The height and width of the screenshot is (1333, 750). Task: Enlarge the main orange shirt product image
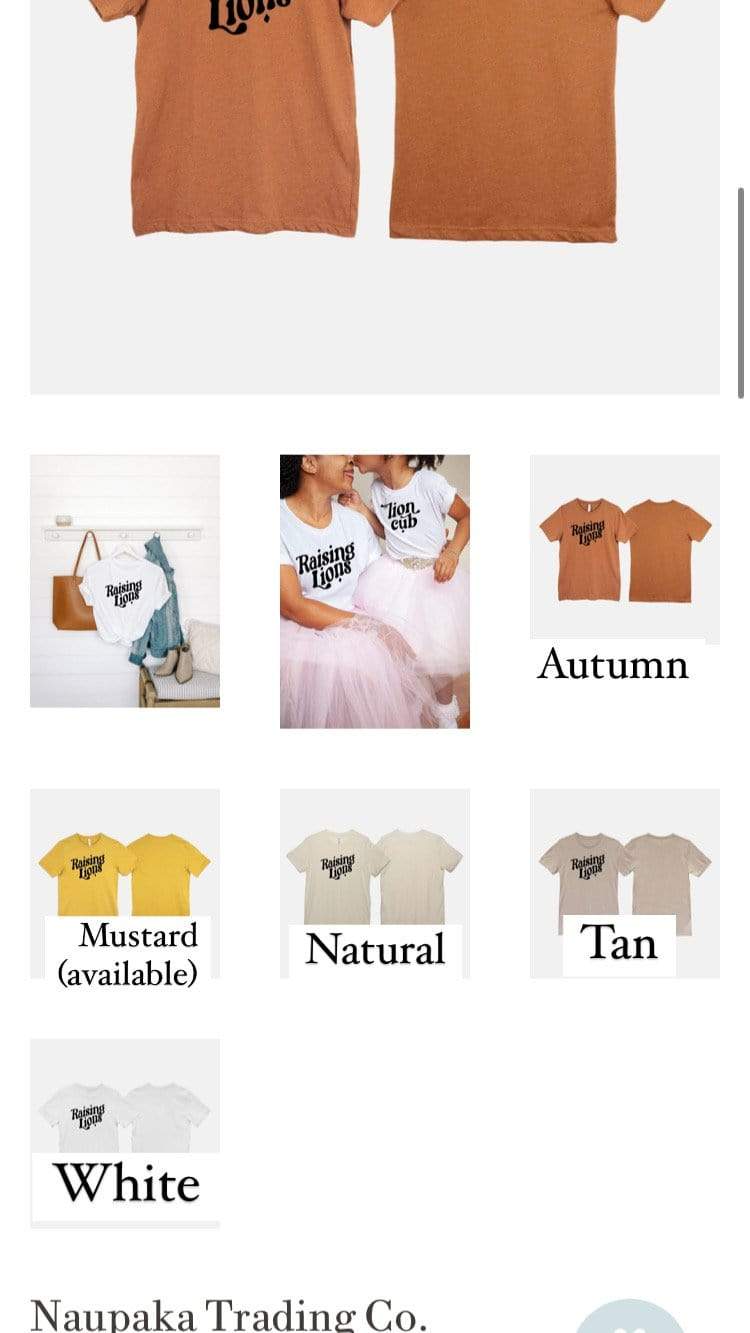tap(375, 150)
